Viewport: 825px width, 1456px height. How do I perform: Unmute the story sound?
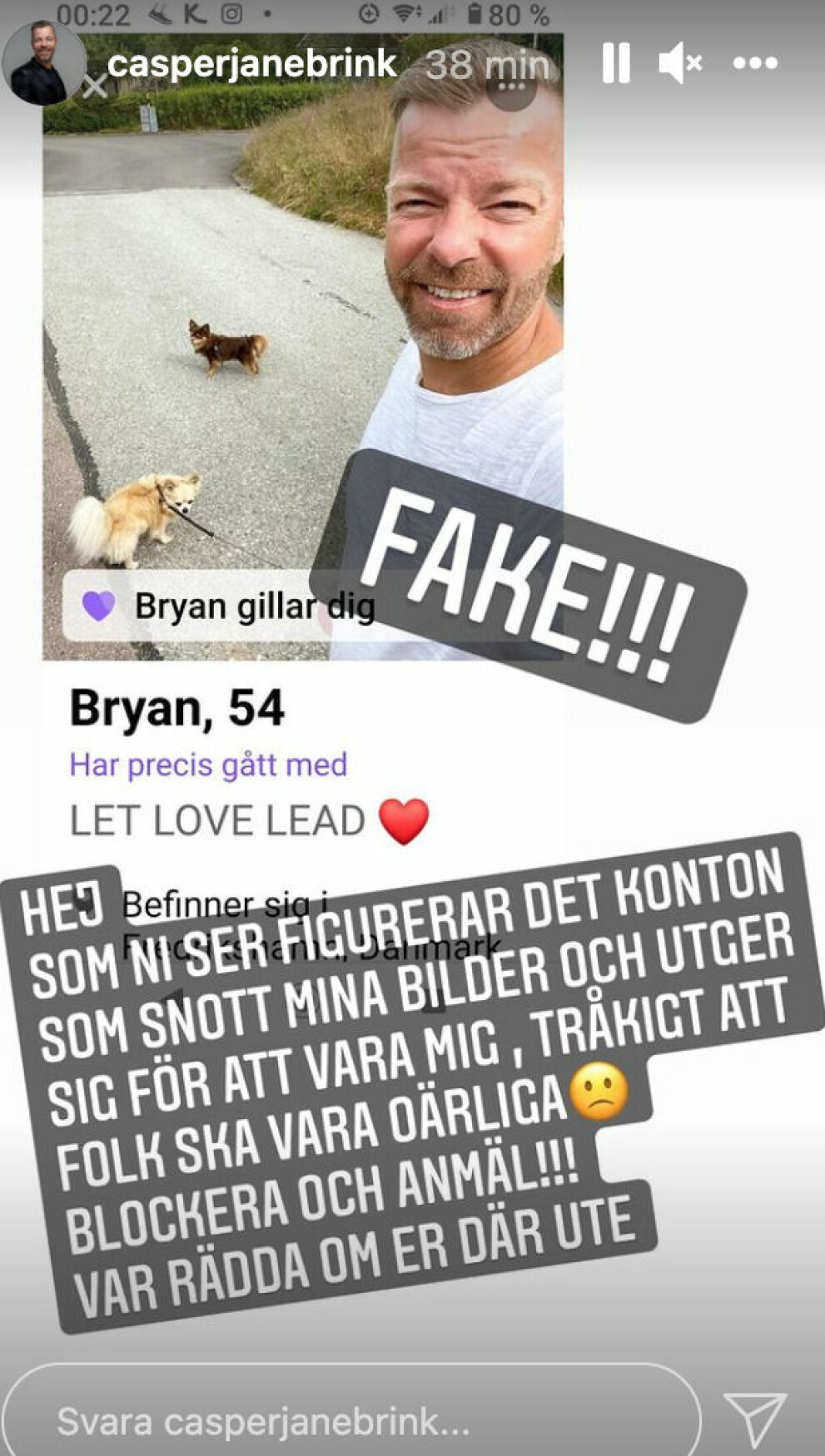[x=680, y=62]
